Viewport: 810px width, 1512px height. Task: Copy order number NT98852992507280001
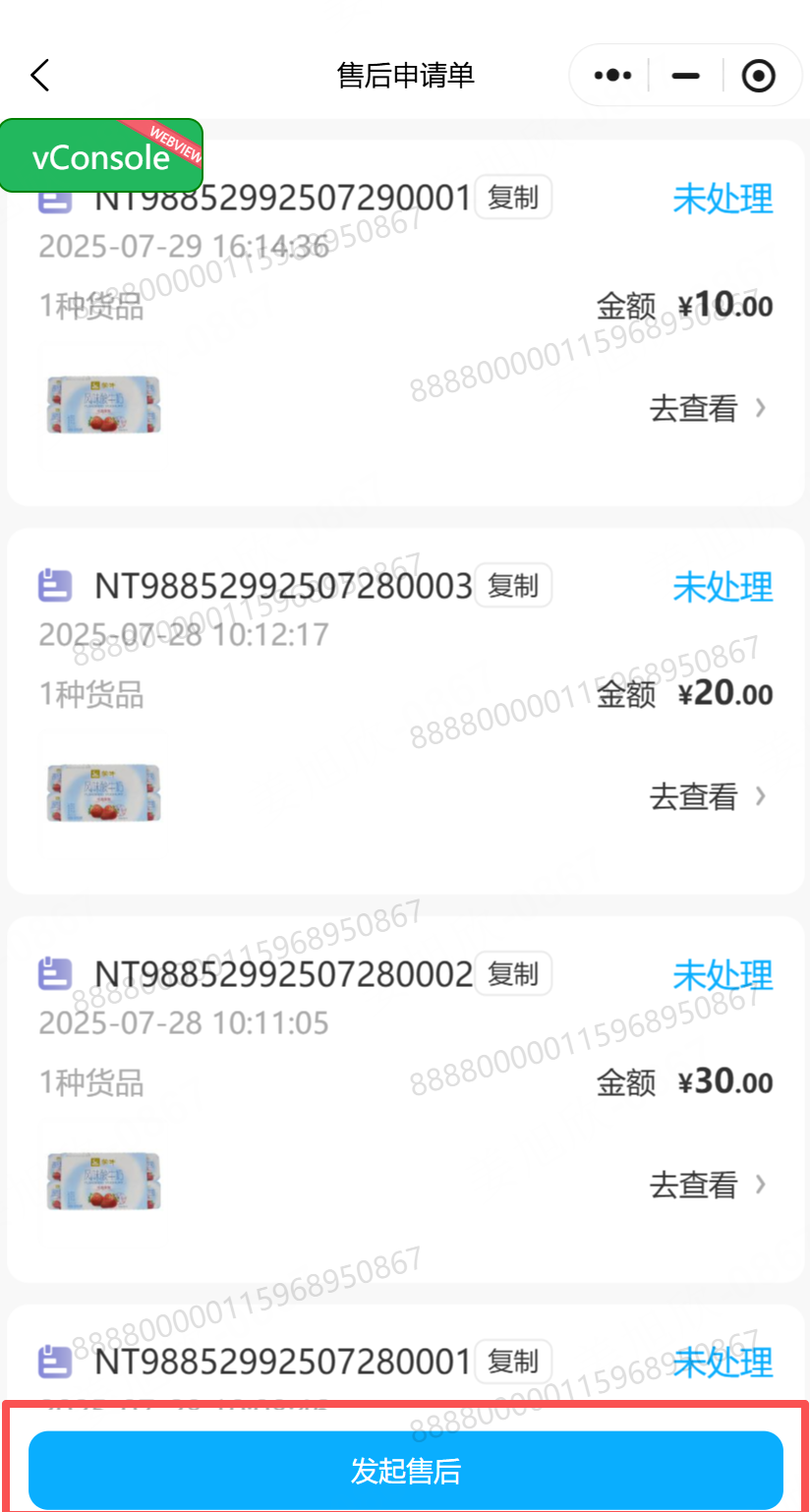tap(513, 1362)
